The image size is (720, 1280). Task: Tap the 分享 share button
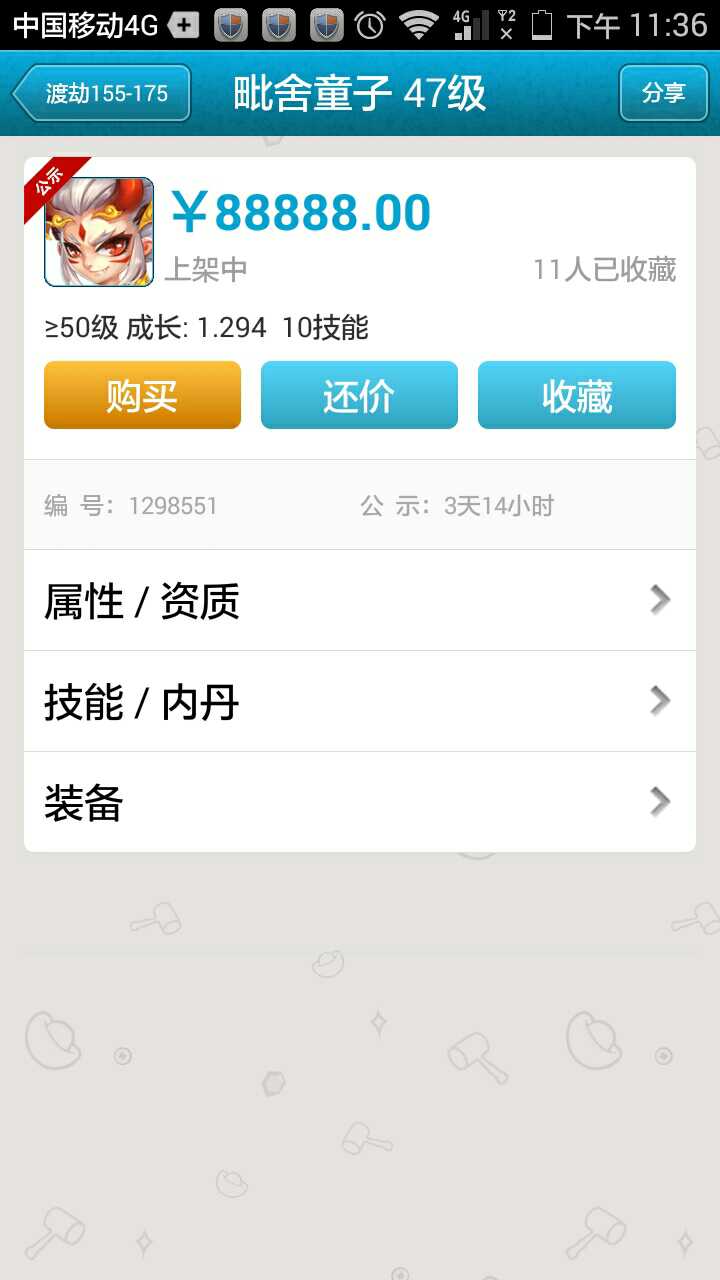[x=663, y=93]
